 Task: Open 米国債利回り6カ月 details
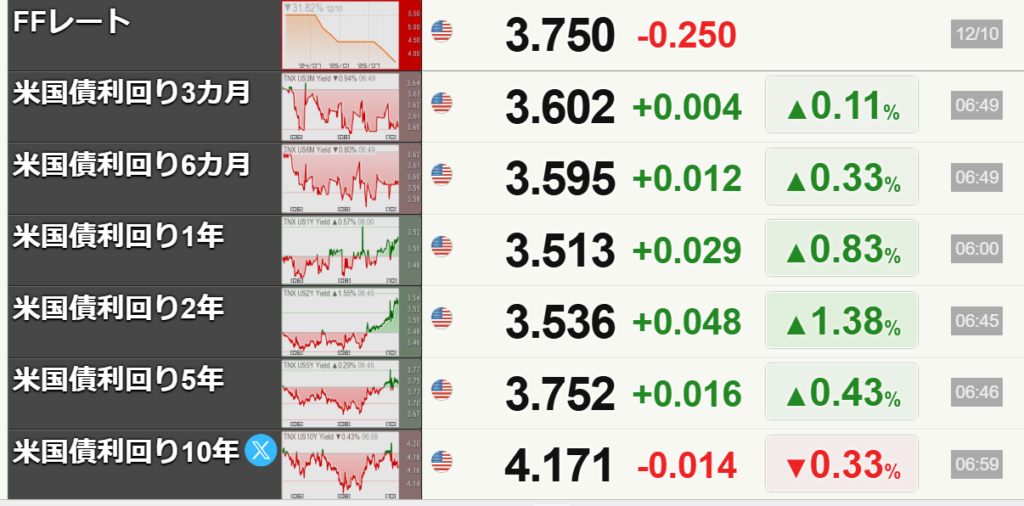[131, 164]
